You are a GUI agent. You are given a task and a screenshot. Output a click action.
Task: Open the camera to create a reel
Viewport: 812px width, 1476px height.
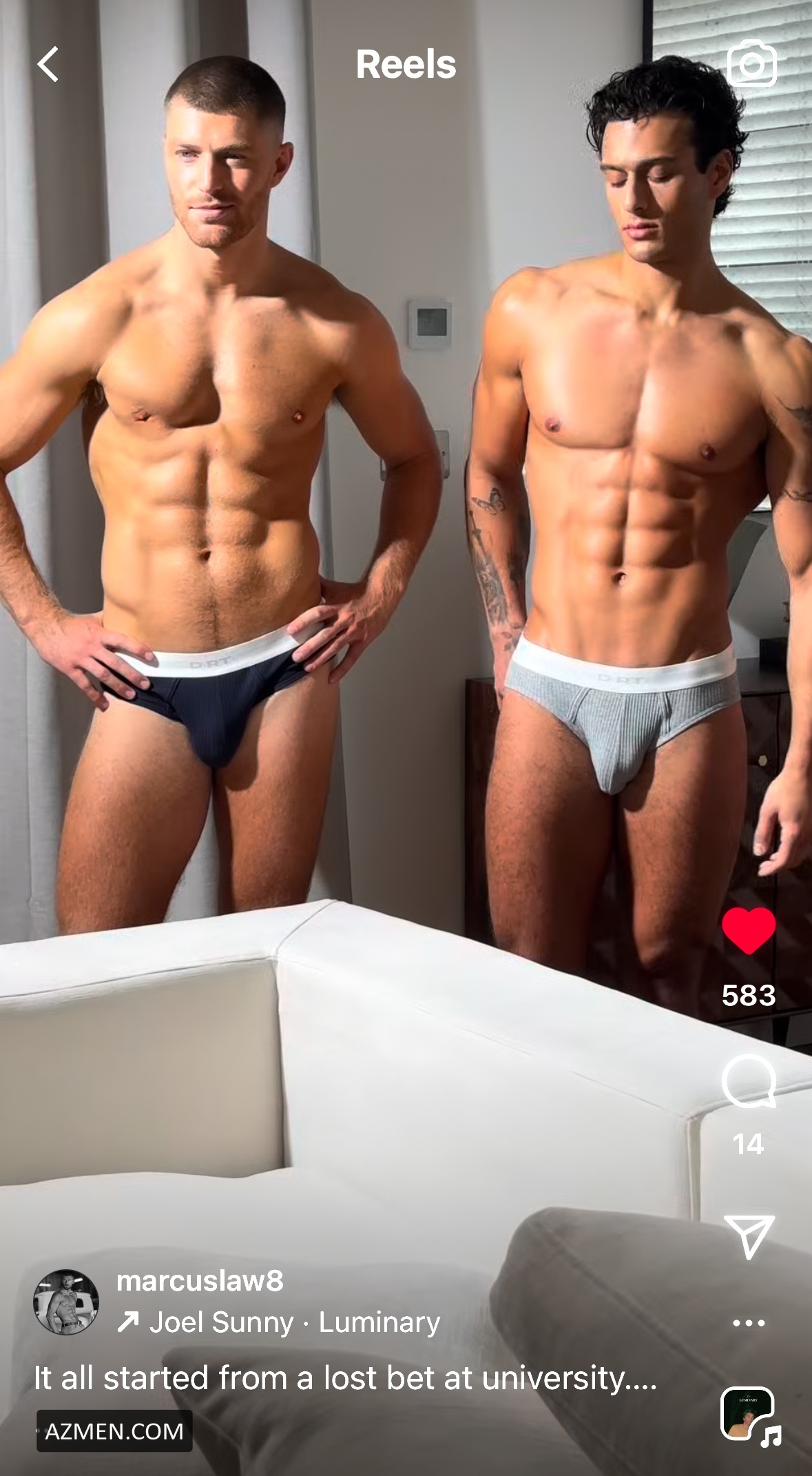pos(751,64)
